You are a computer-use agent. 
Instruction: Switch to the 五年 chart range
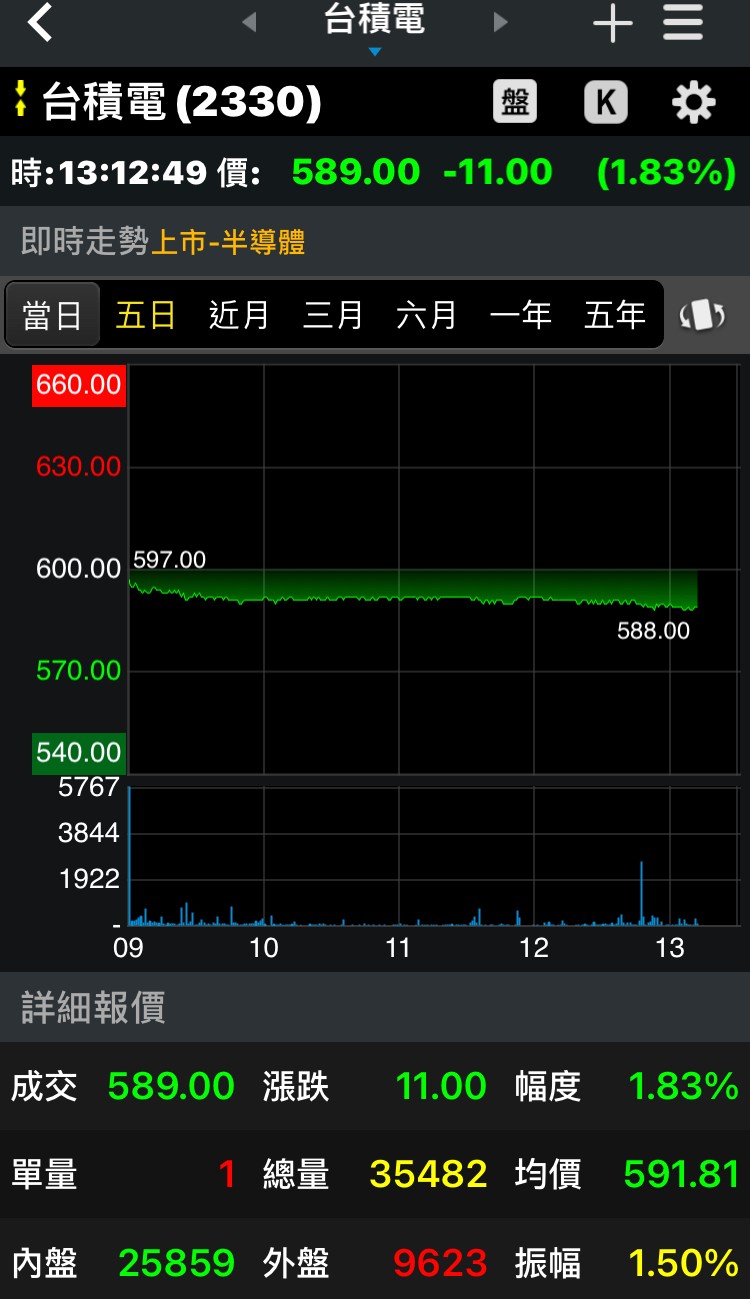(x=614, y=315)
